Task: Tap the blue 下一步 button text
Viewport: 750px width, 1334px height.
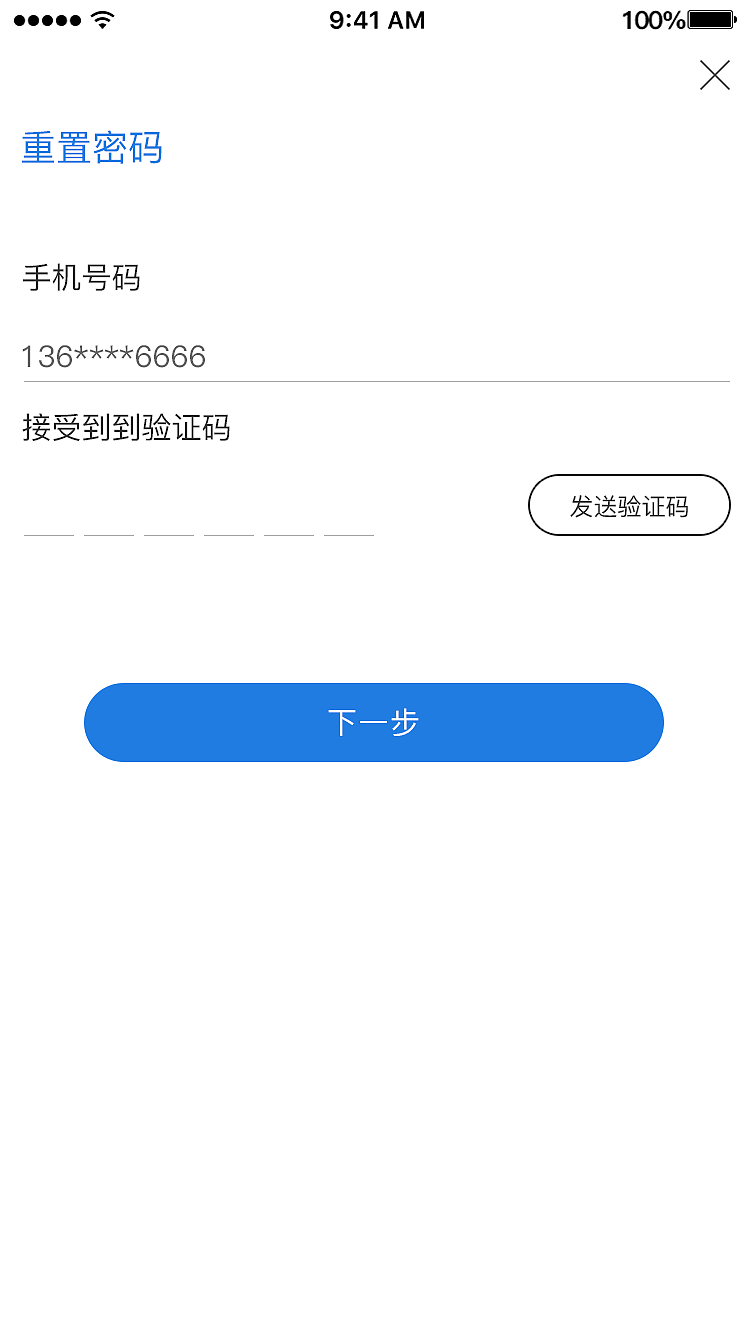Action: pos(374,722)
